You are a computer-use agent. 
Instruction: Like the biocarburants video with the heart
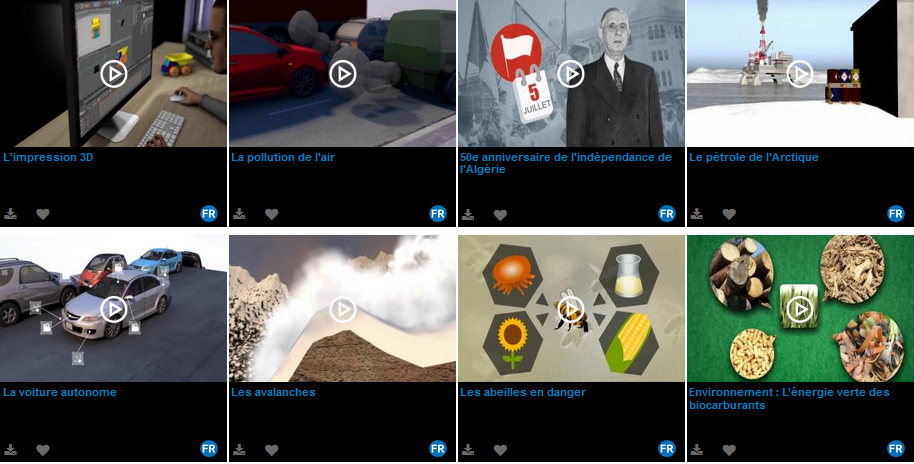point(729,449)
